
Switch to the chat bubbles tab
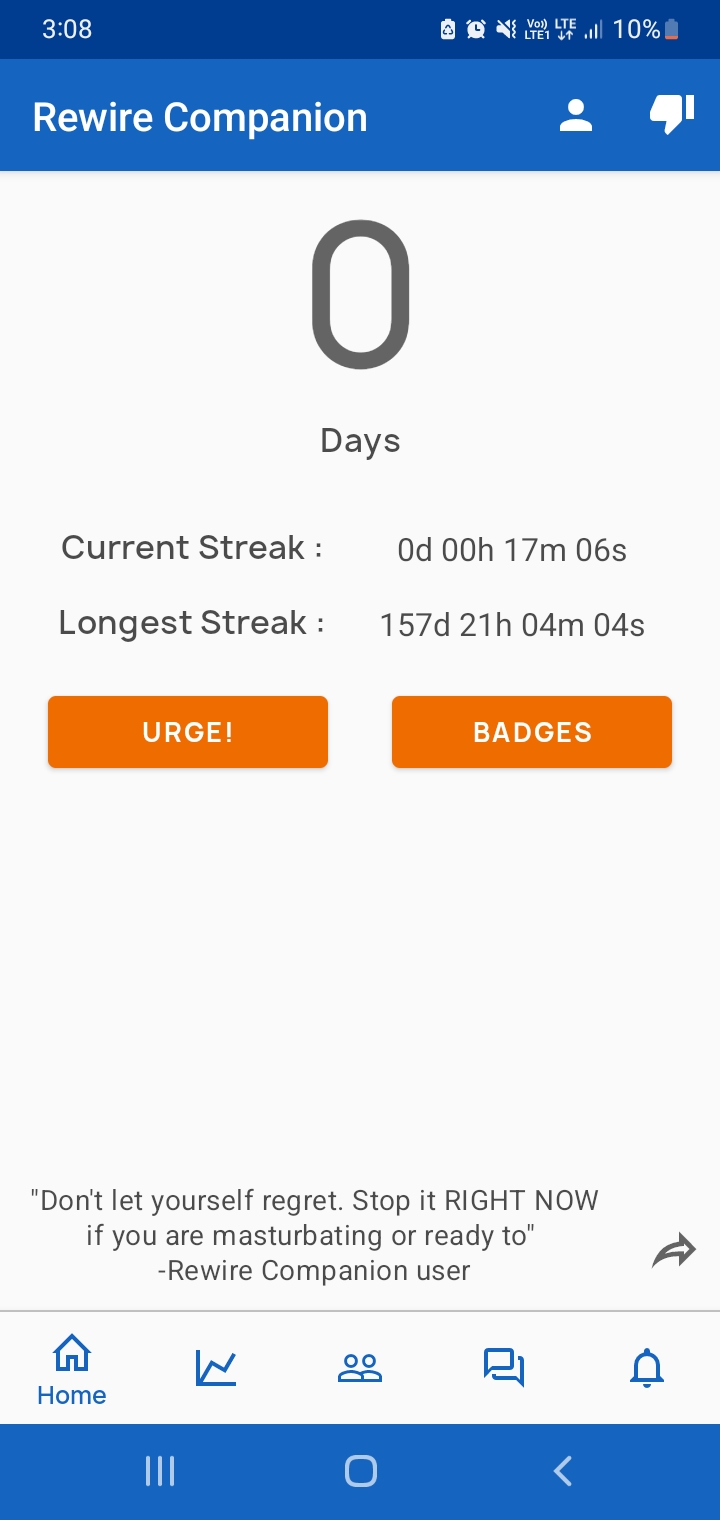pos(504,1367)
